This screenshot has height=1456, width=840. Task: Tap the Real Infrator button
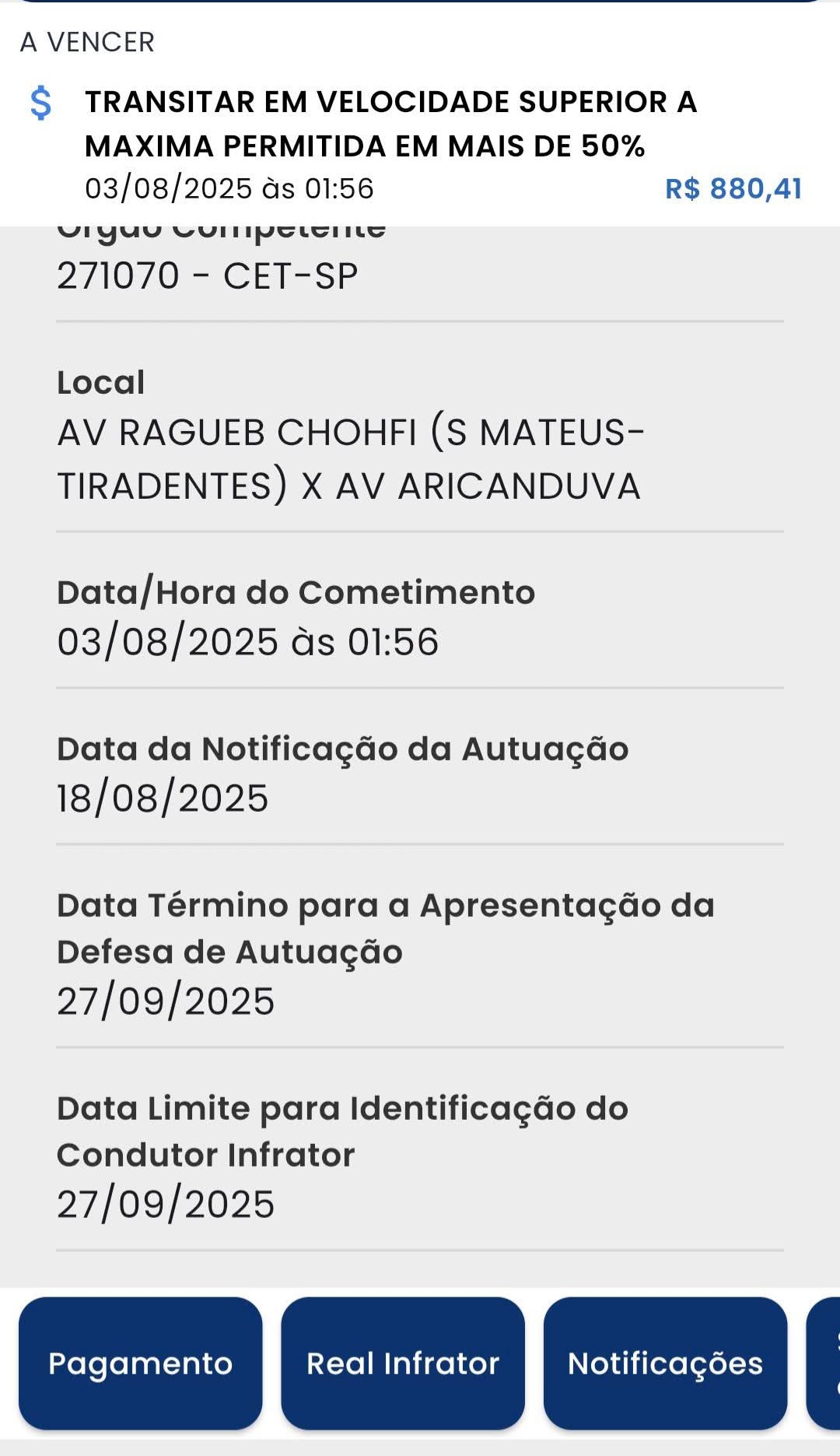(x=403, y=1363)
